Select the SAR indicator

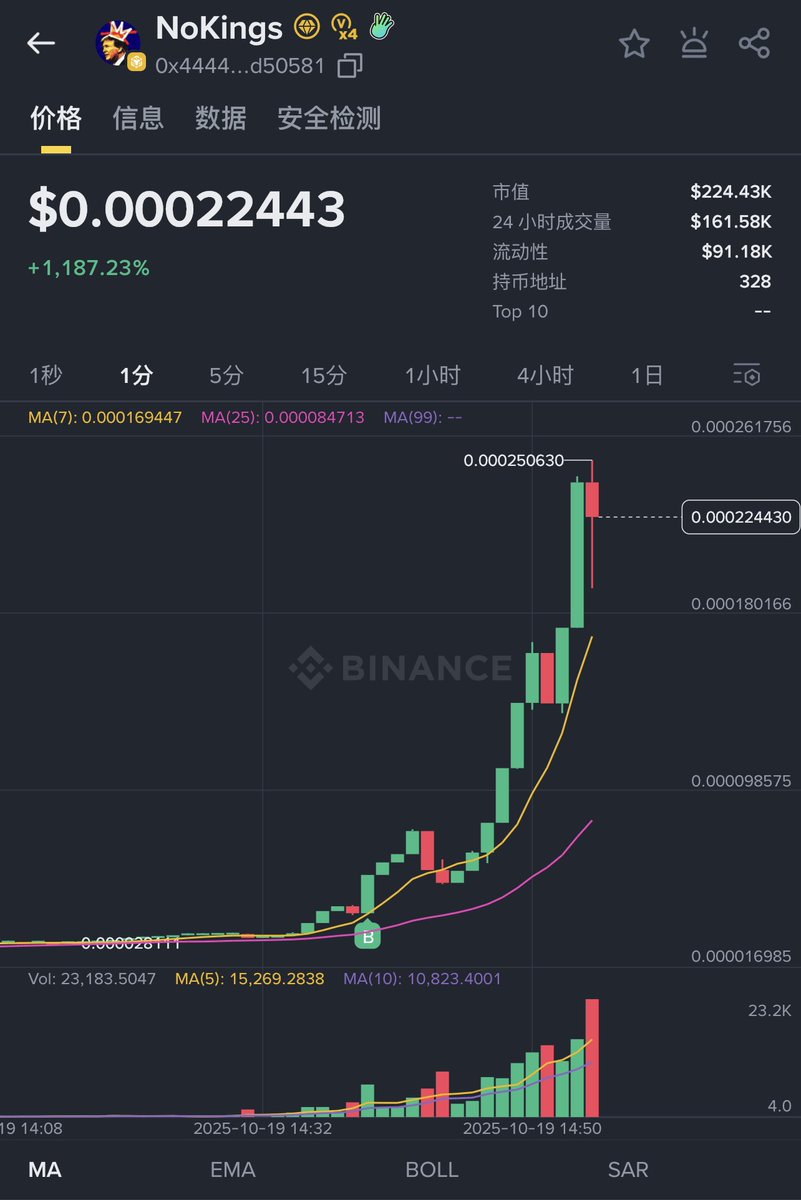(x=628, y=1169)
